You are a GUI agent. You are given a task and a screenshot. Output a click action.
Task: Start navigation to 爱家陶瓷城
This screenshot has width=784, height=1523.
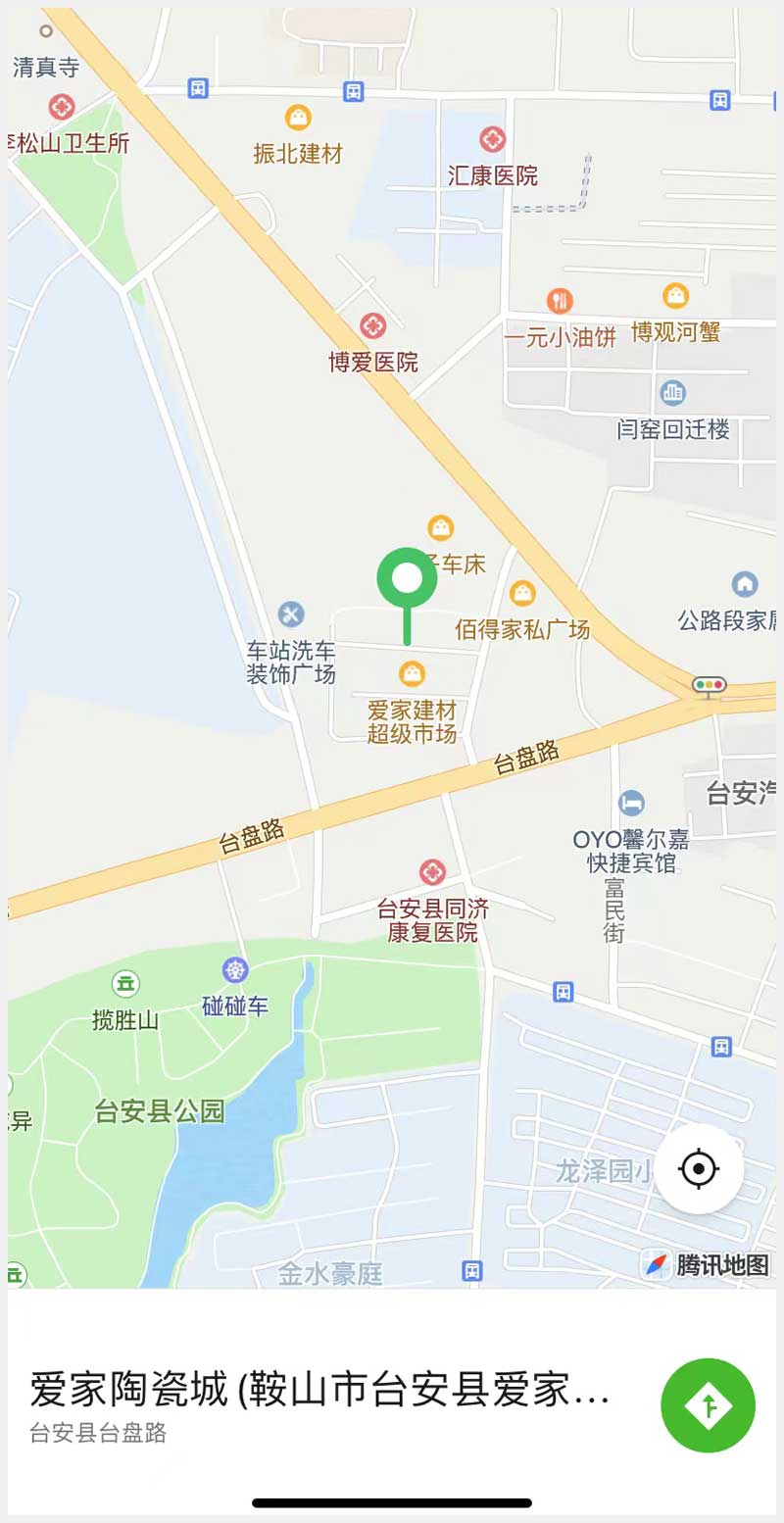708,1404
